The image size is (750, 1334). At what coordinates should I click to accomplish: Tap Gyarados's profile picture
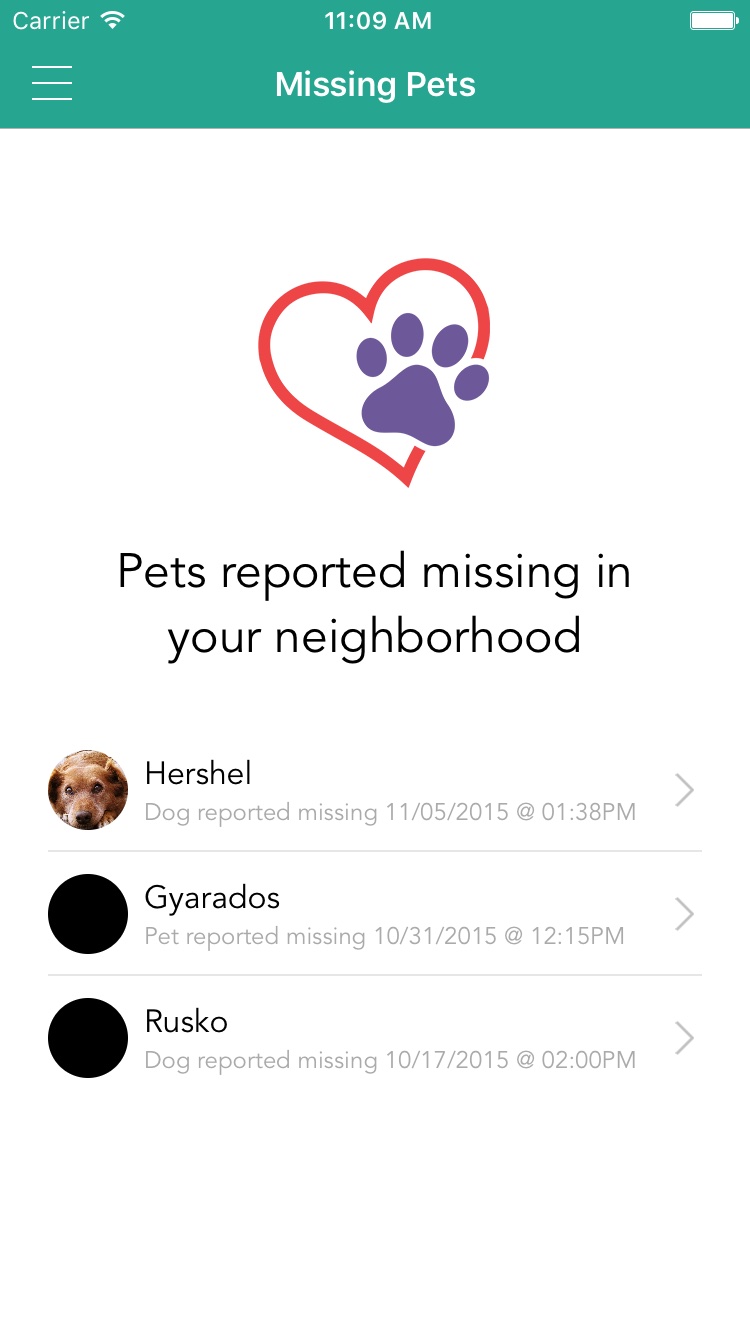tap(87, 913)
